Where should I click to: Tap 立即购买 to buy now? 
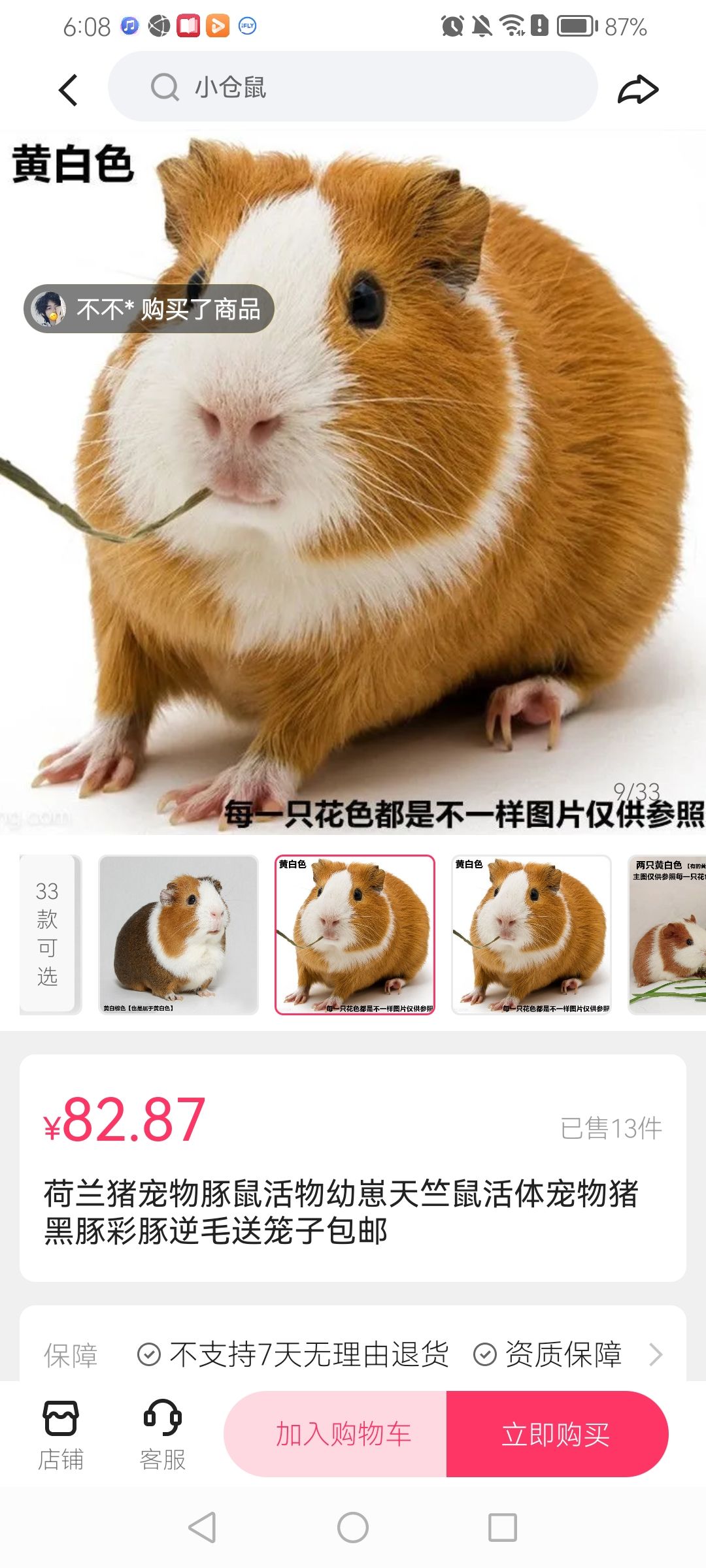coord(557,1434)
